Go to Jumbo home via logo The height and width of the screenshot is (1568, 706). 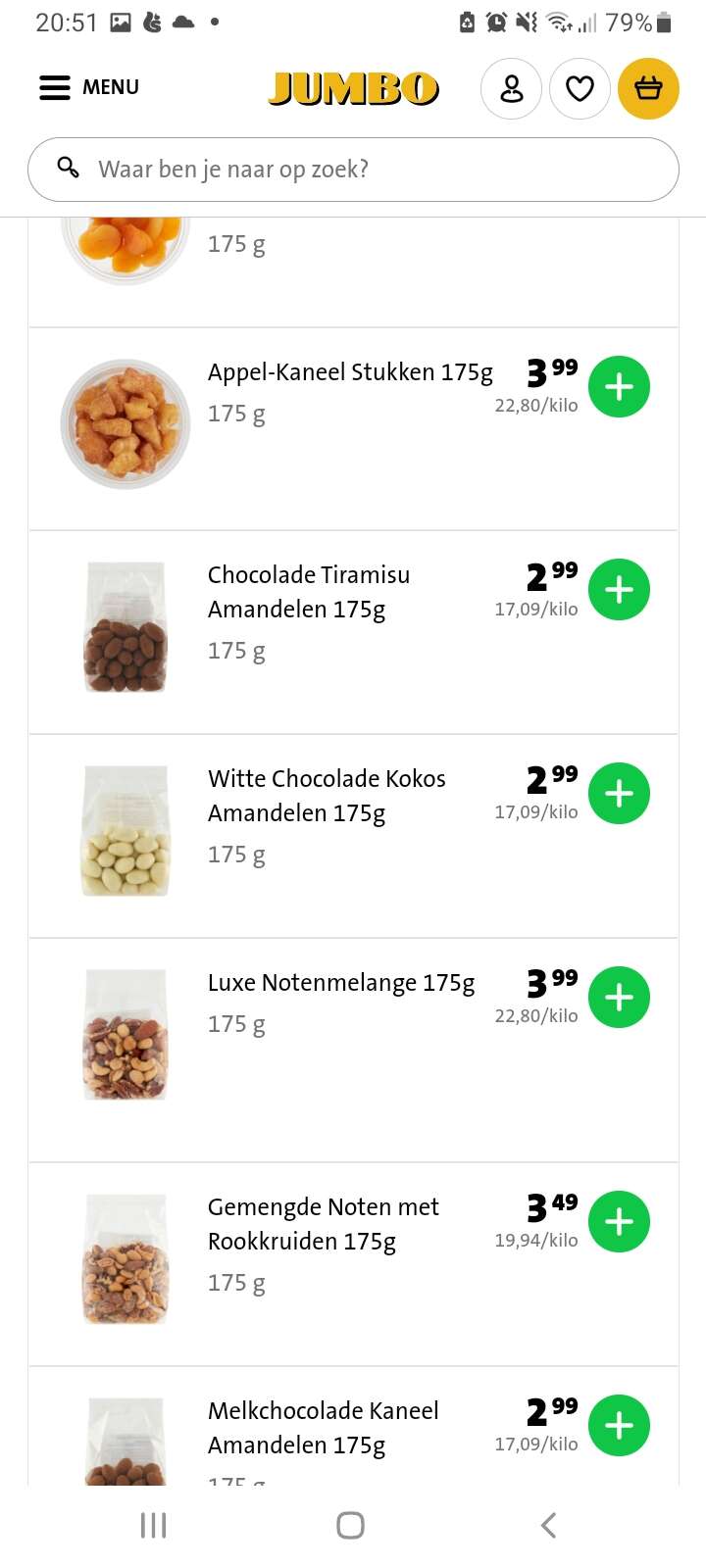[x=353, y=88]
